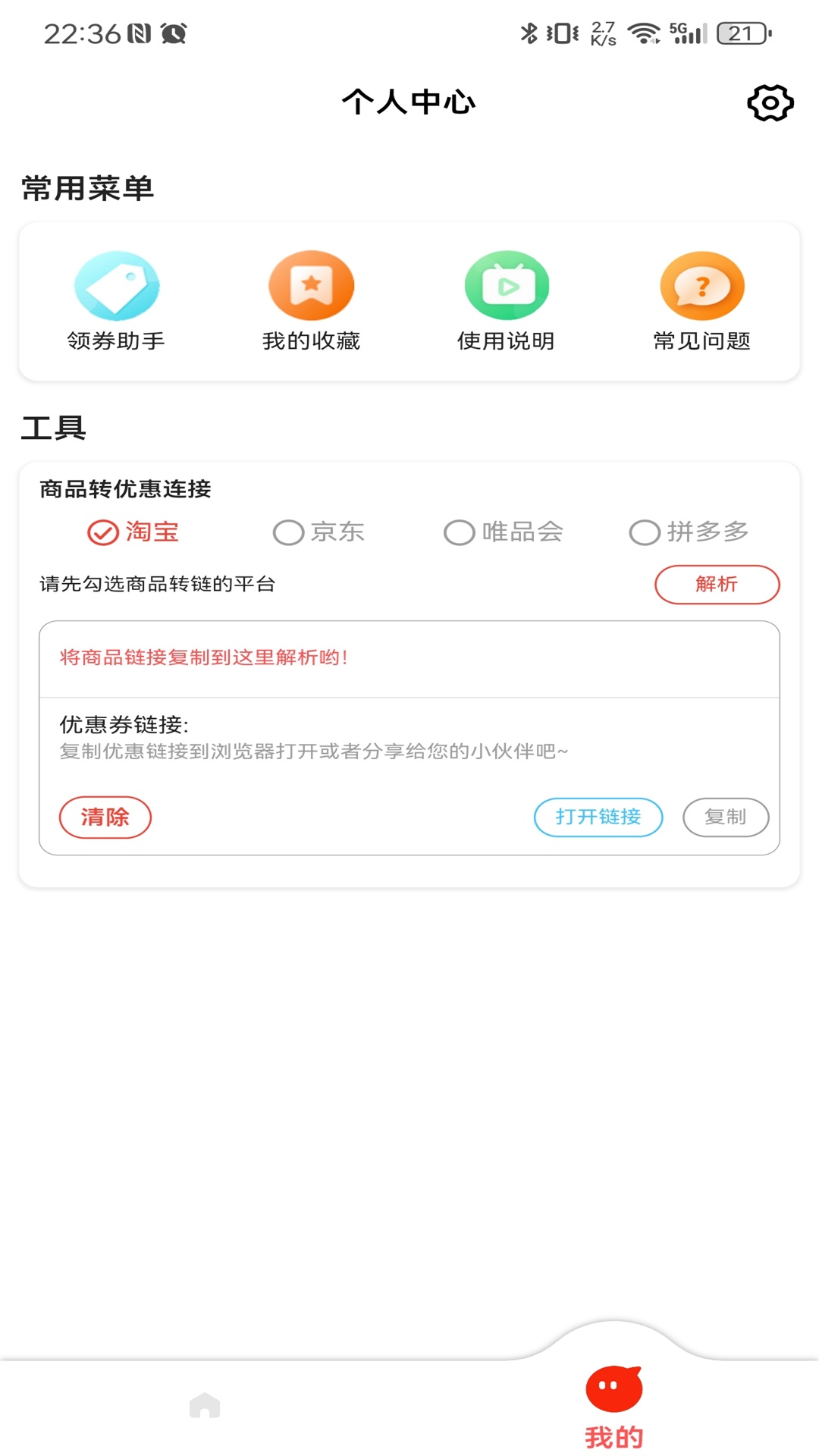Select the 京东 platform option
Viewport: 819px width, 1456px height.
tap(318, 532)
